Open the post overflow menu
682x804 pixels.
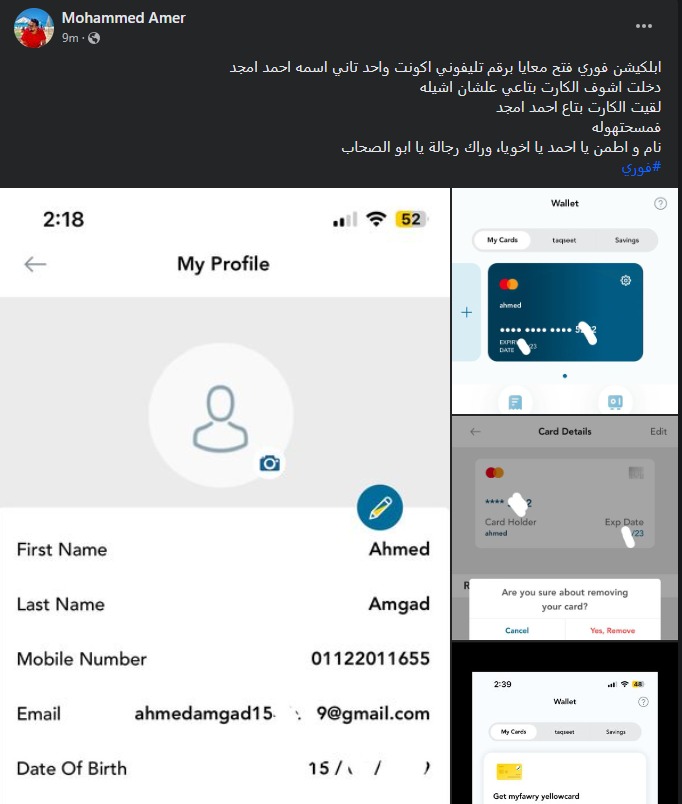coord(645,26)
